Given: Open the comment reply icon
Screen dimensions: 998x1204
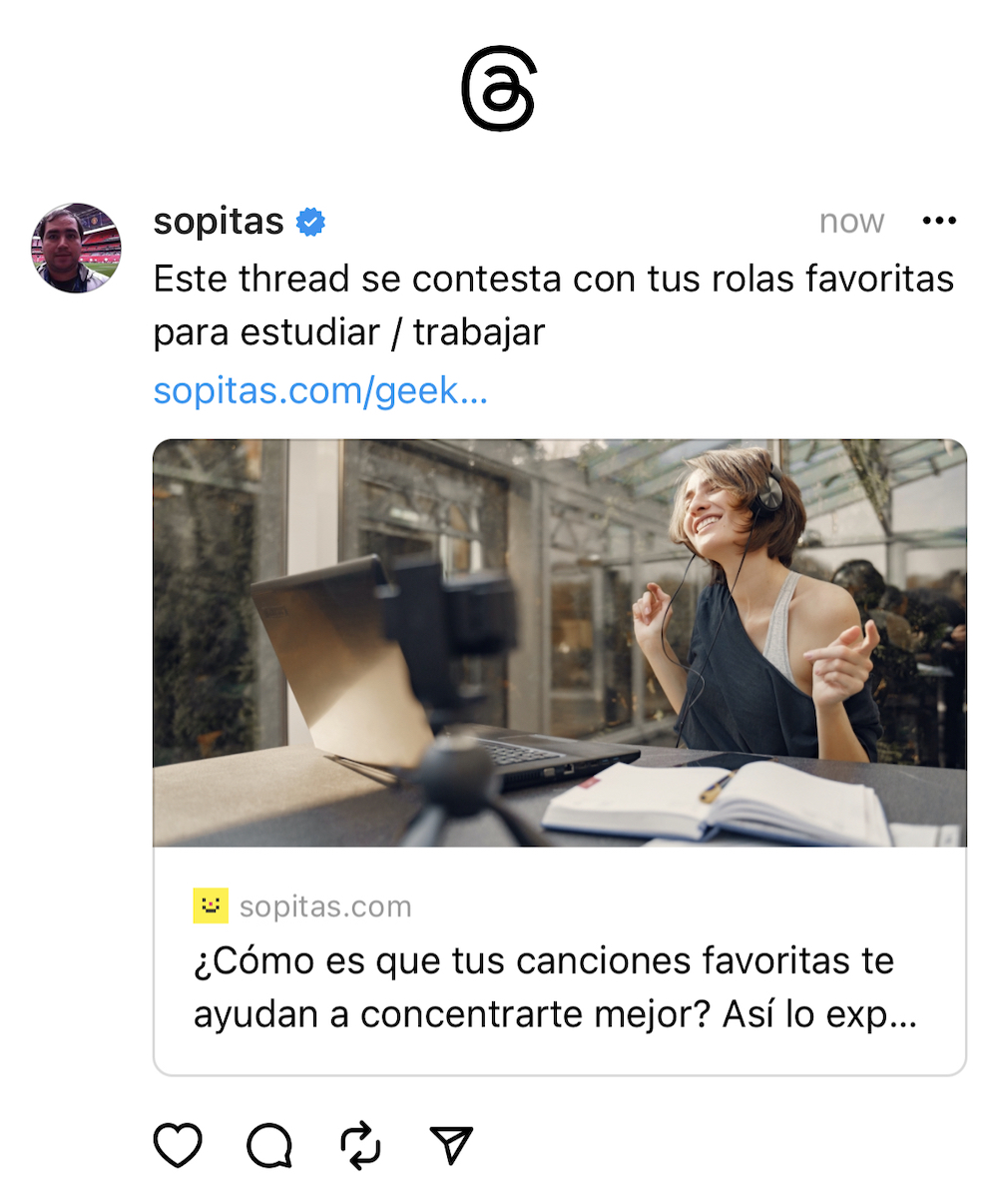Looking at the screenshot, I should [x=269, y=1145].
